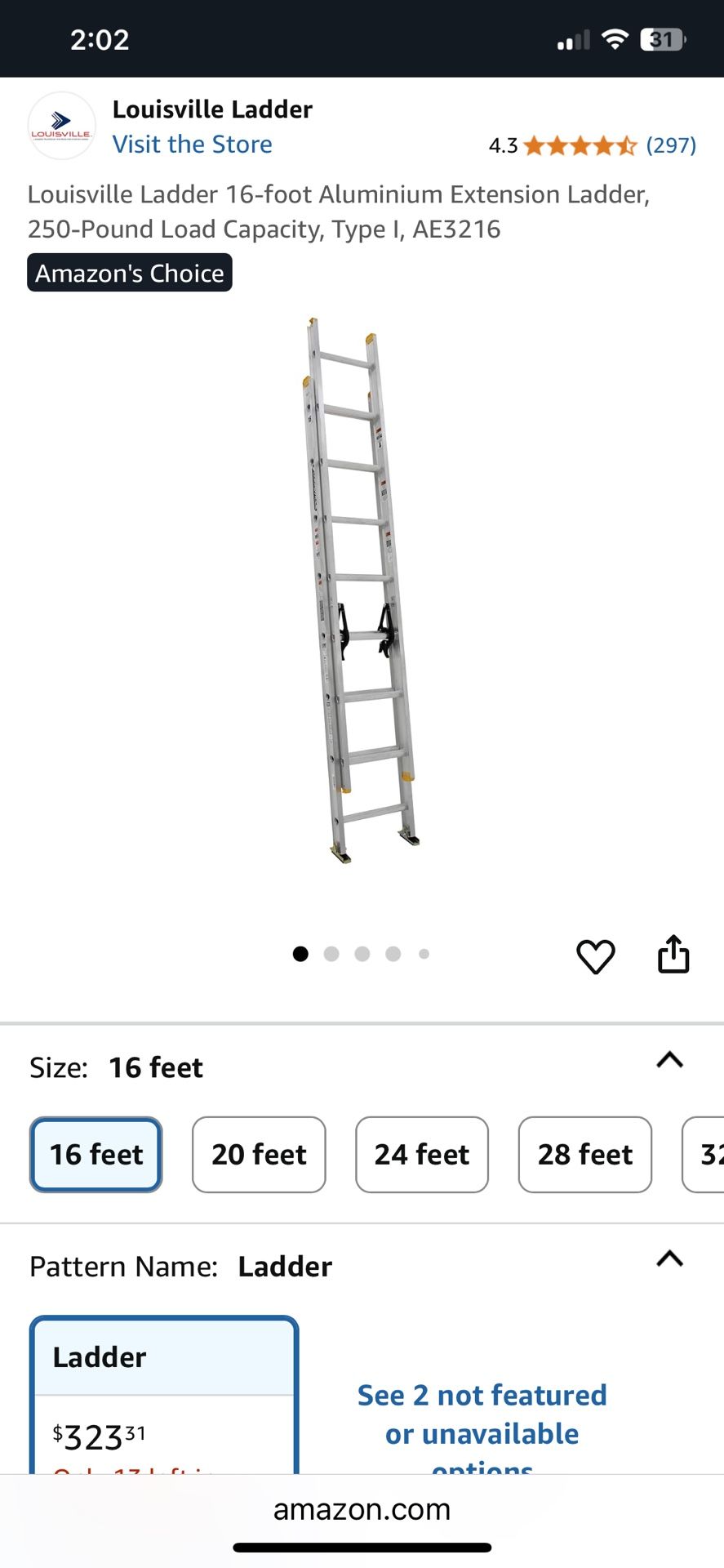Screen dimensions: 724x1568
Task: Select the 20 feet size option
Action: click(x=258, y=1155)
